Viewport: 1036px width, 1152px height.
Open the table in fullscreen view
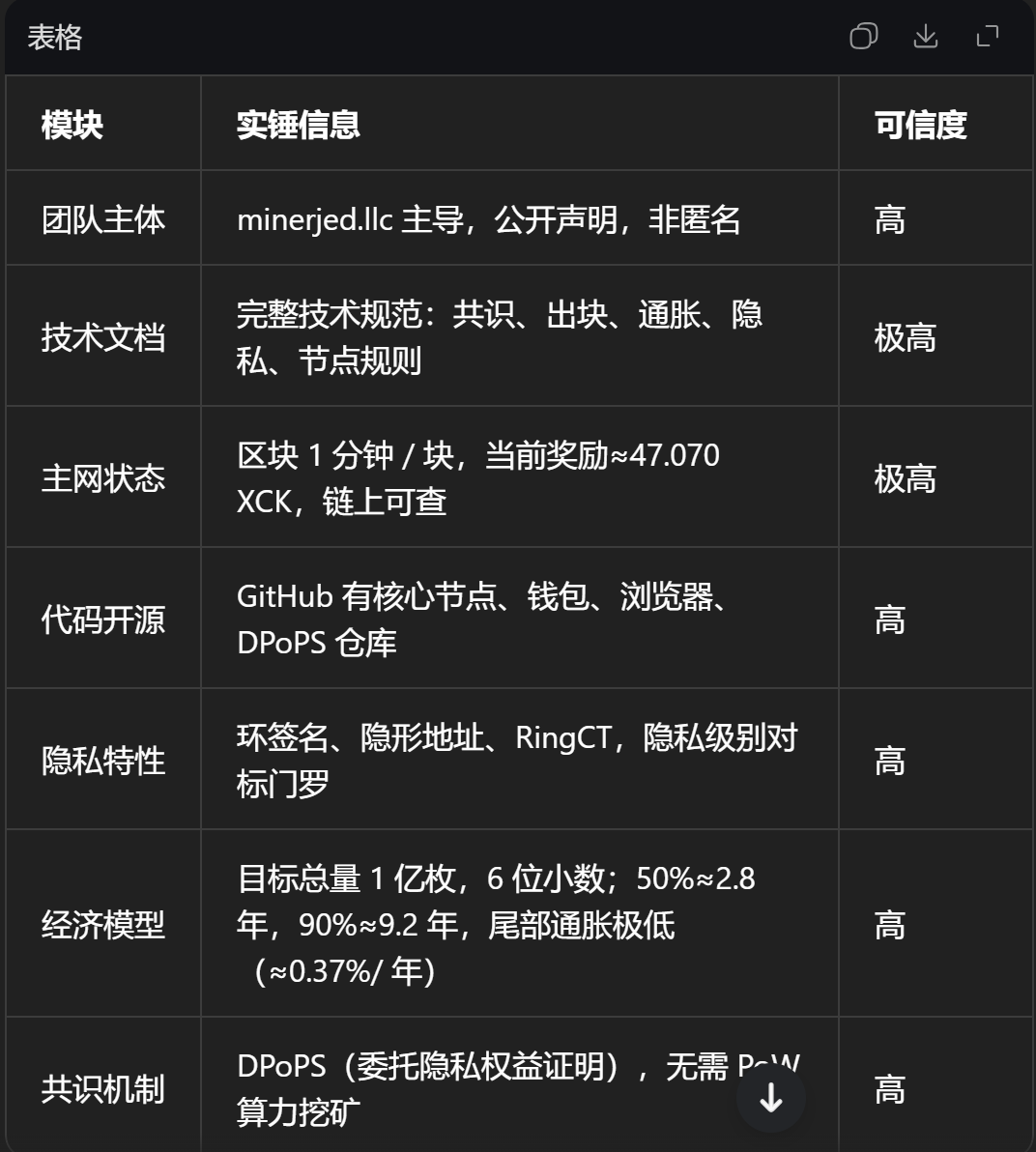987,36
